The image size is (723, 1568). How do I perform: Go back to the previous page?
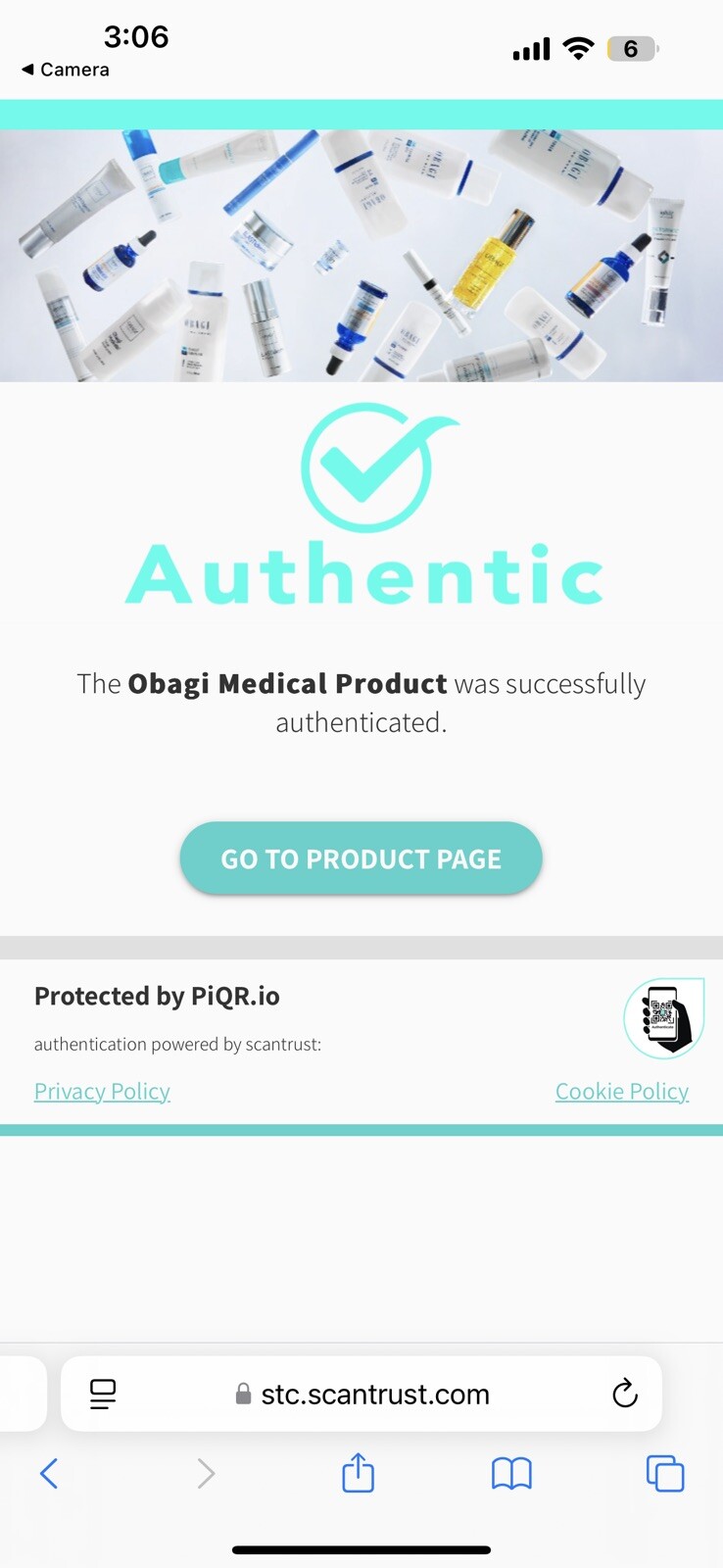click(x=49, y=1473)
